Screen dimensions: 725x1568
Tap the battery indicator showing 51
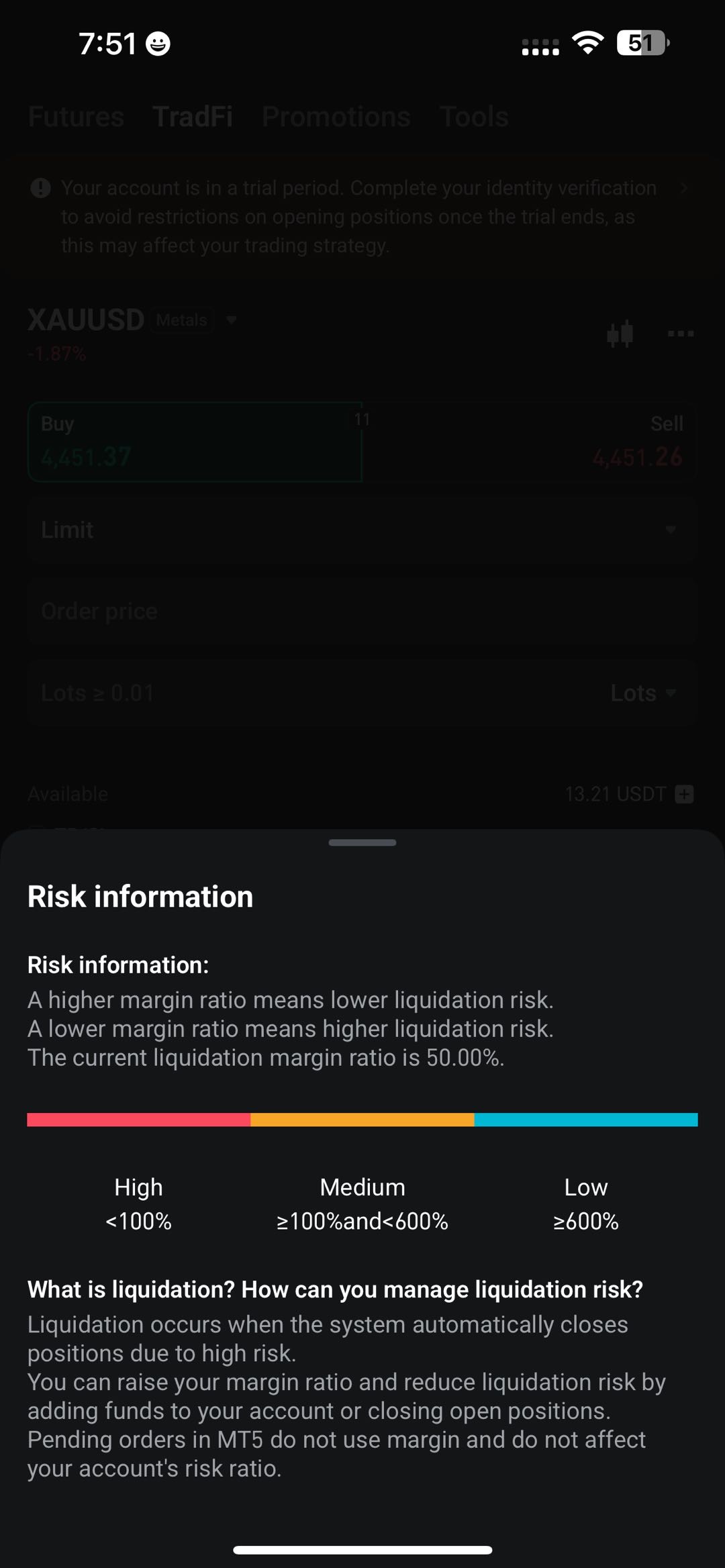[x=642, y=43]
